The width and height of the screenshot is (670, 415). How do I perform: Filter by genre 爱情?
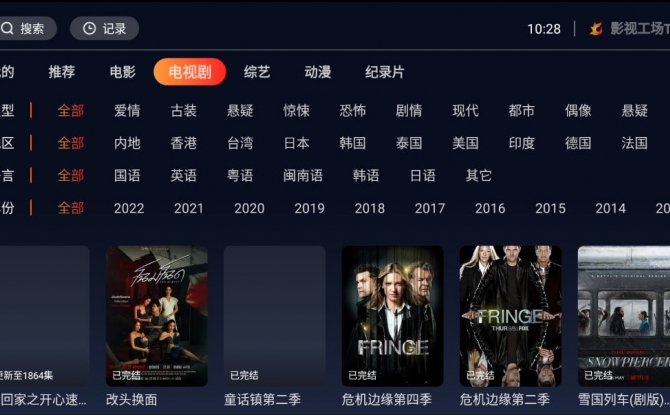coord(127,111)
